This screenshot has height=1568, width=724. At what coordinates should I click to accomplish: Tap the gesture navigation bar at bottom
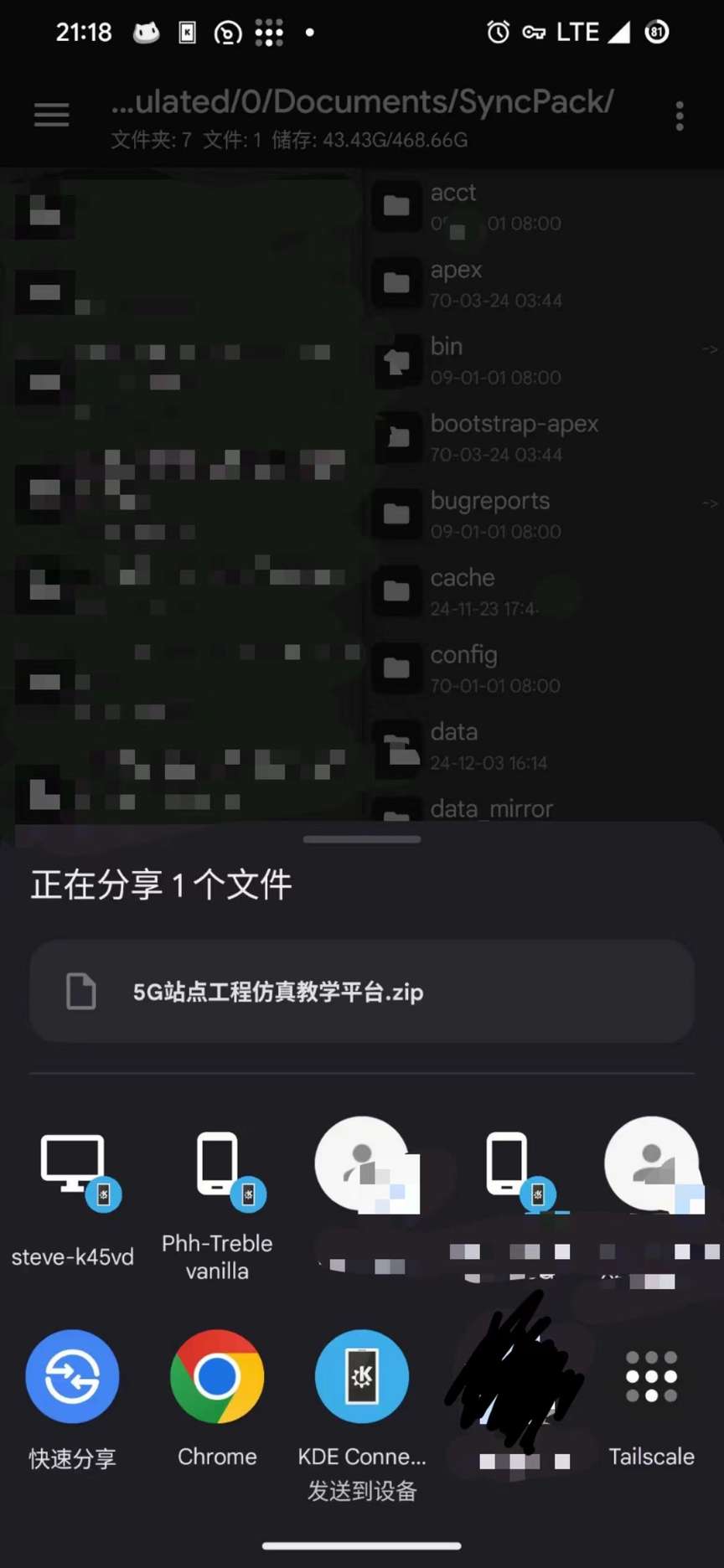362,1545
